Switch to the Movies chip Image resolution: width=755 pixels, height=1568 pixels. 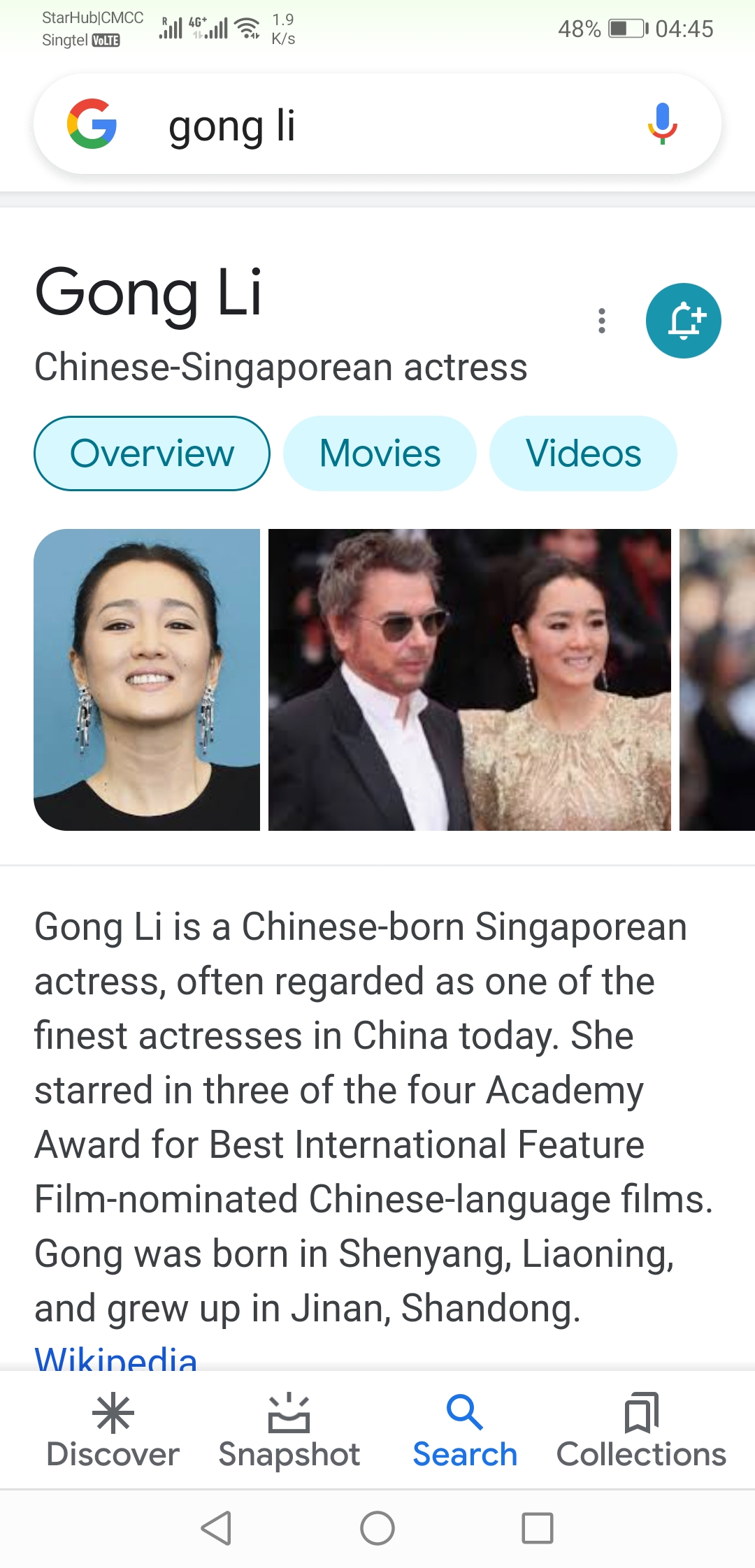(380, 453)
